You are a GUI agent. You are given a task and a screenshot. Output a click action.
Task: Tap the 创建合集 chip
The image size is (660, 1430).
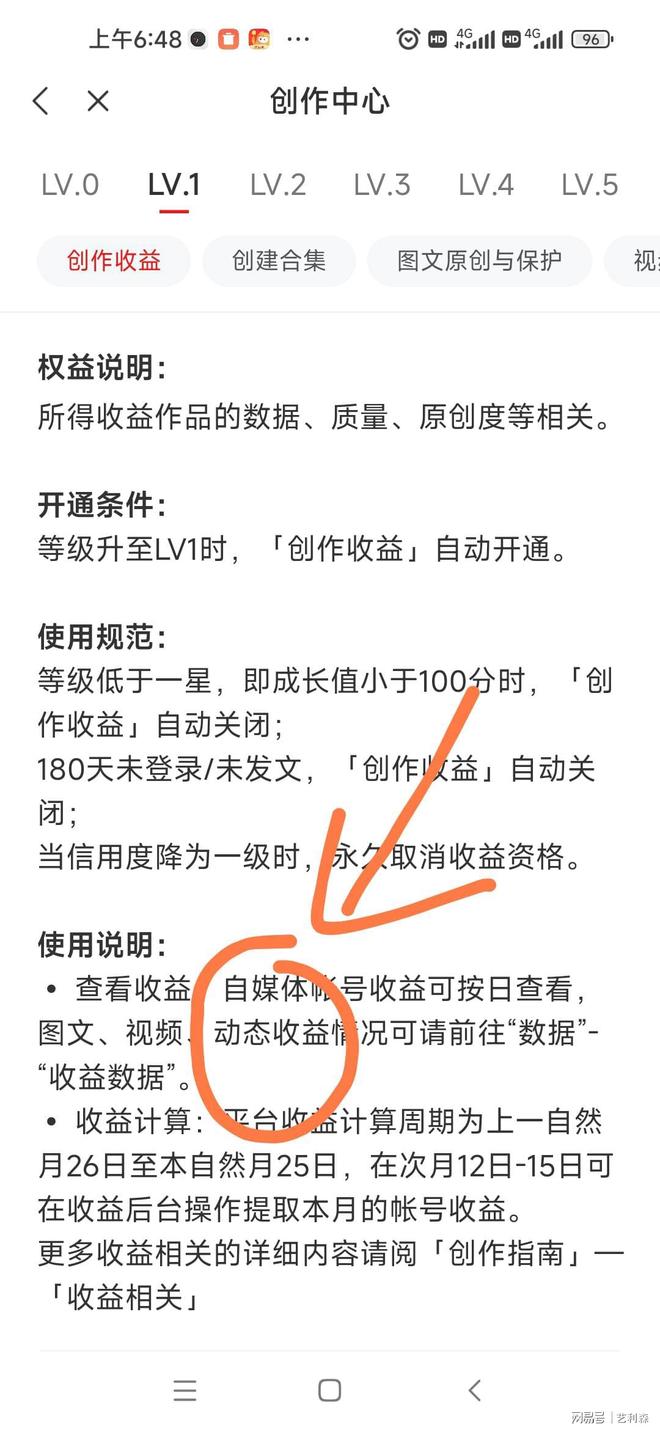[279, 261]
